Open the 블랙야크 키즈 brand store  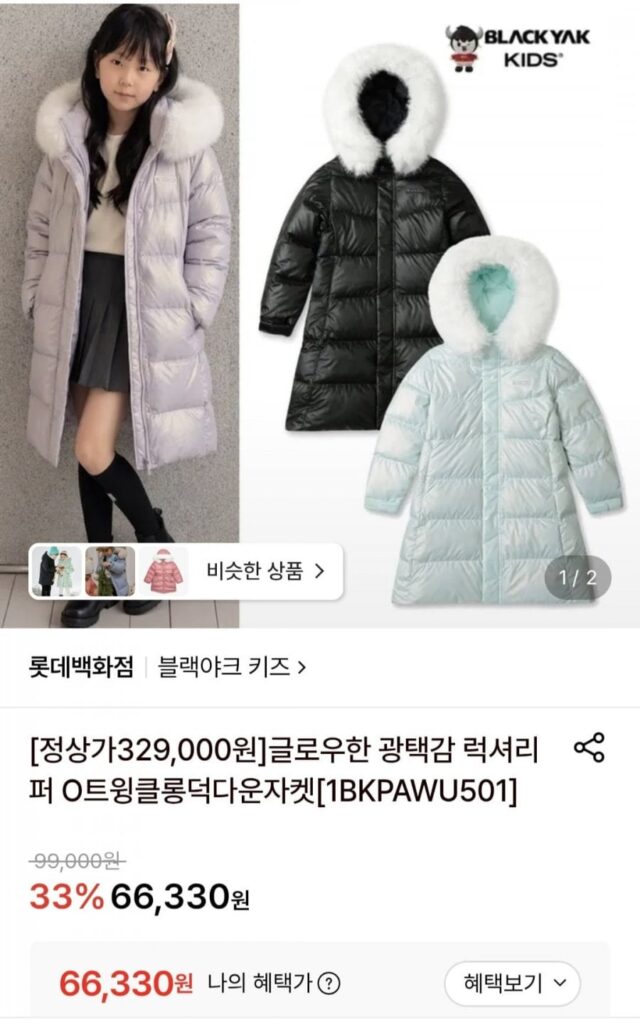232,667
